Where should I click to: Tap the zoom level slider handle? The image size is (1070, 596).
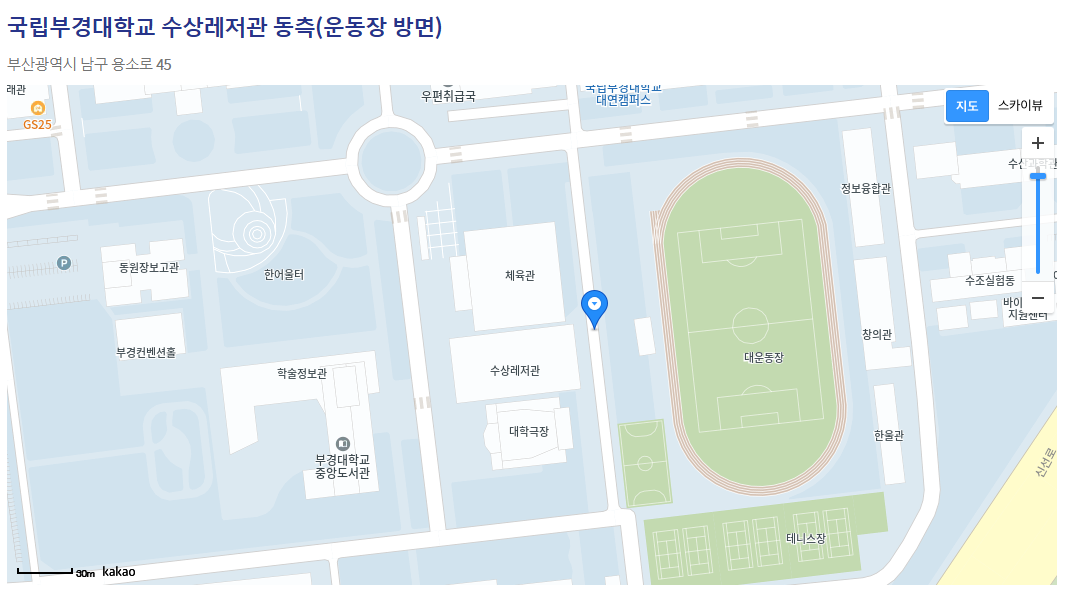1038,176
